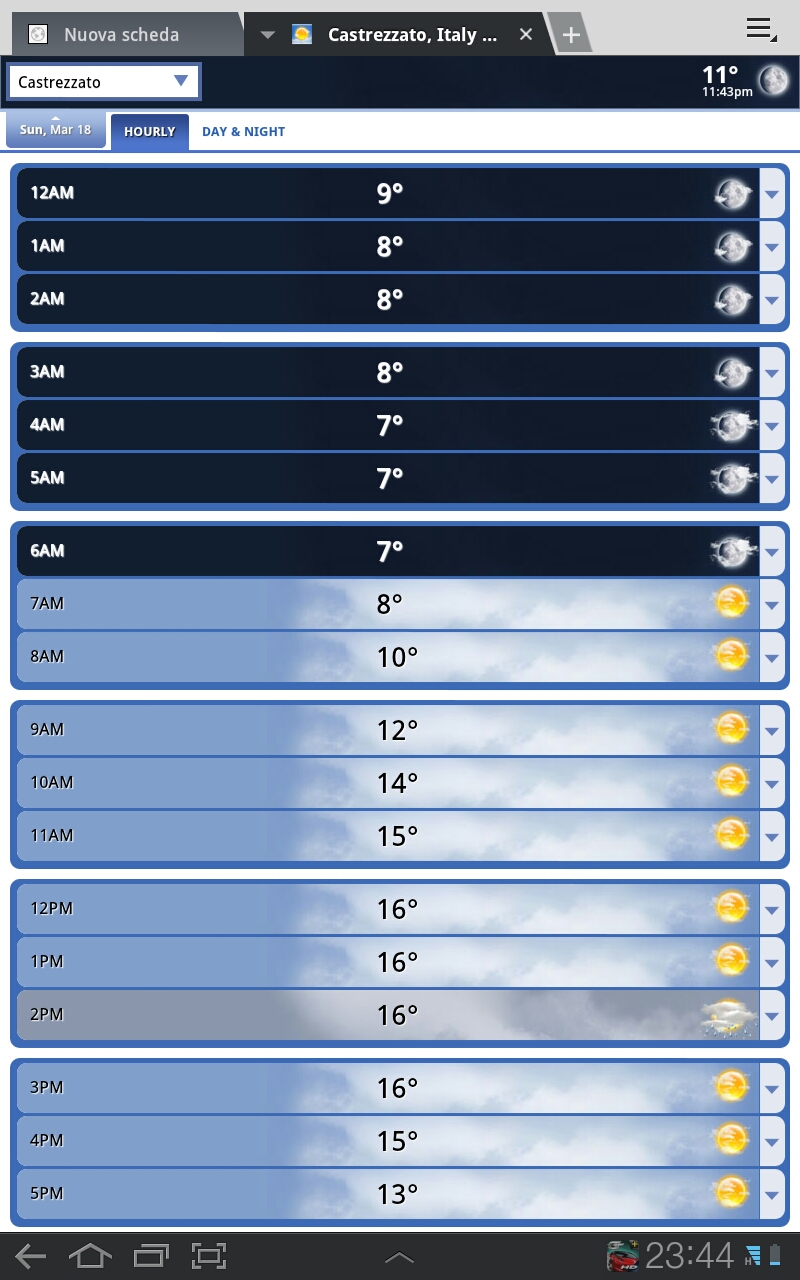Expand the 12AM forecast details
Image resolution: width=800 pixels, height=1280 pixels.
(x=772, y=193)
